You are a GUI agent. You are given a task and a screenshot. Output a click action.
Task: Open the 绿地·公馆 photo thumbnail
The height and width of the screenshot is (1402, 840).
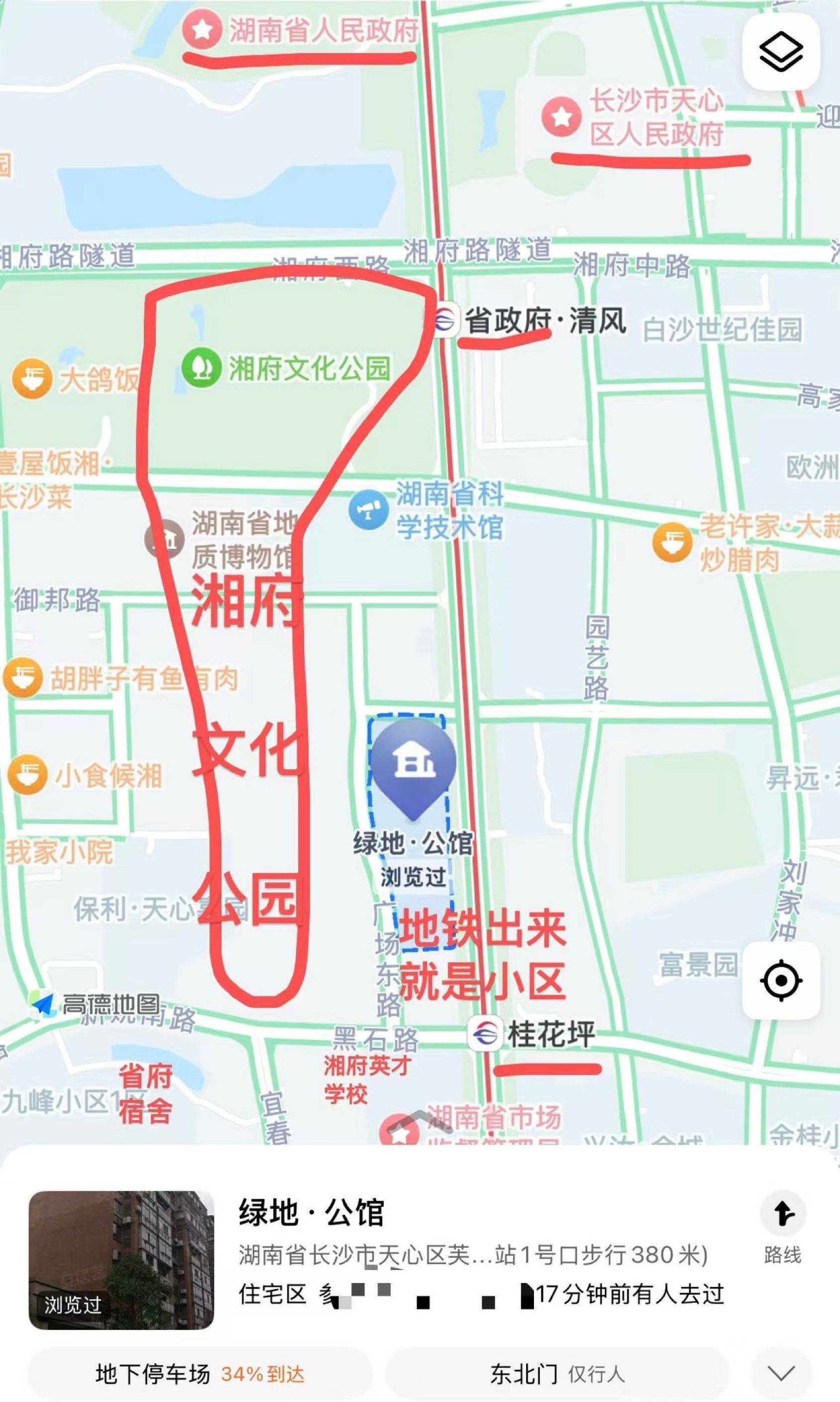[121, 1260]
